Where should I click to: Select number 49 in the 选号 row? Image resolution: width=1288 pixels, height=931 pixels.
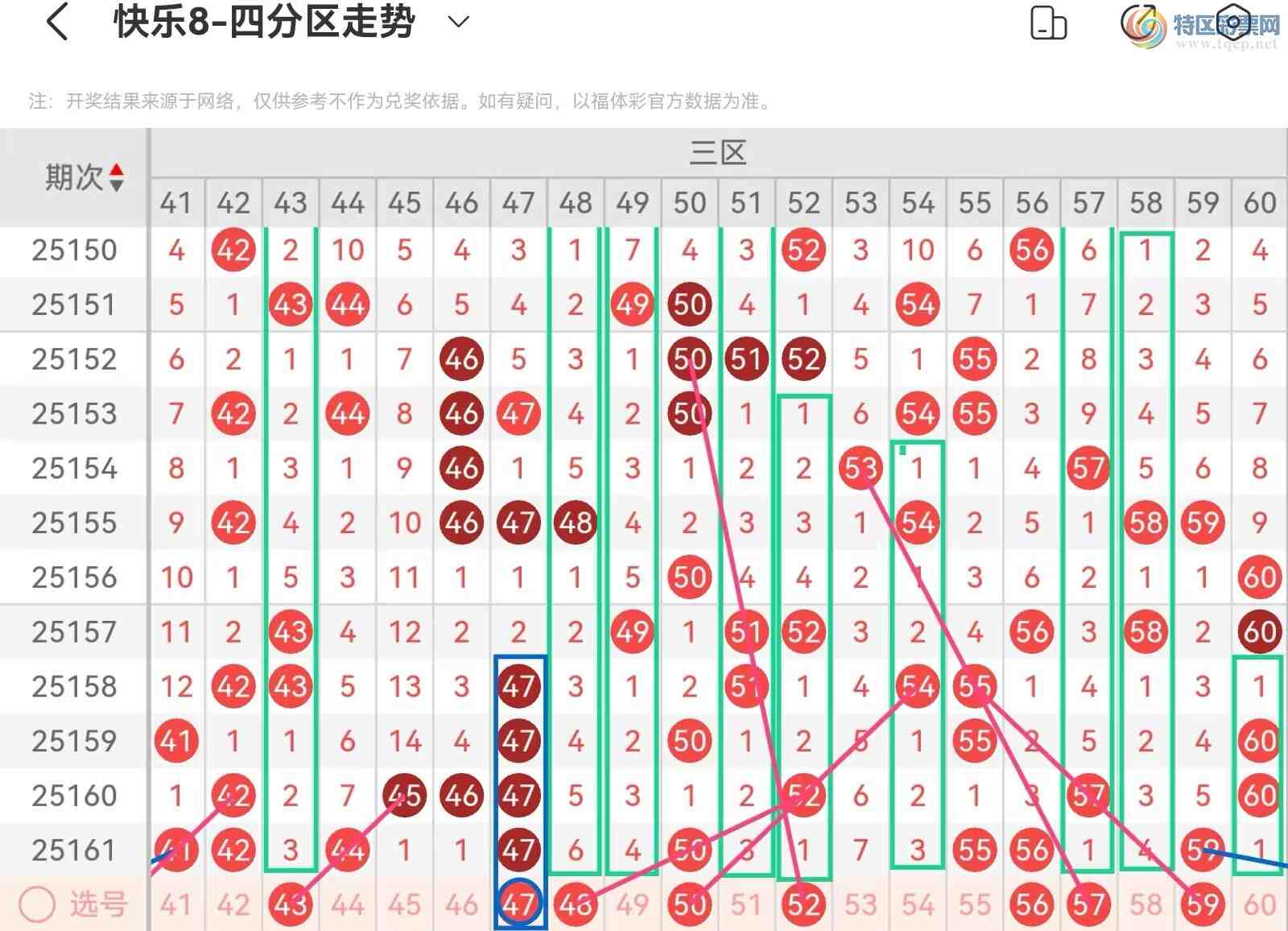[632, 905]
